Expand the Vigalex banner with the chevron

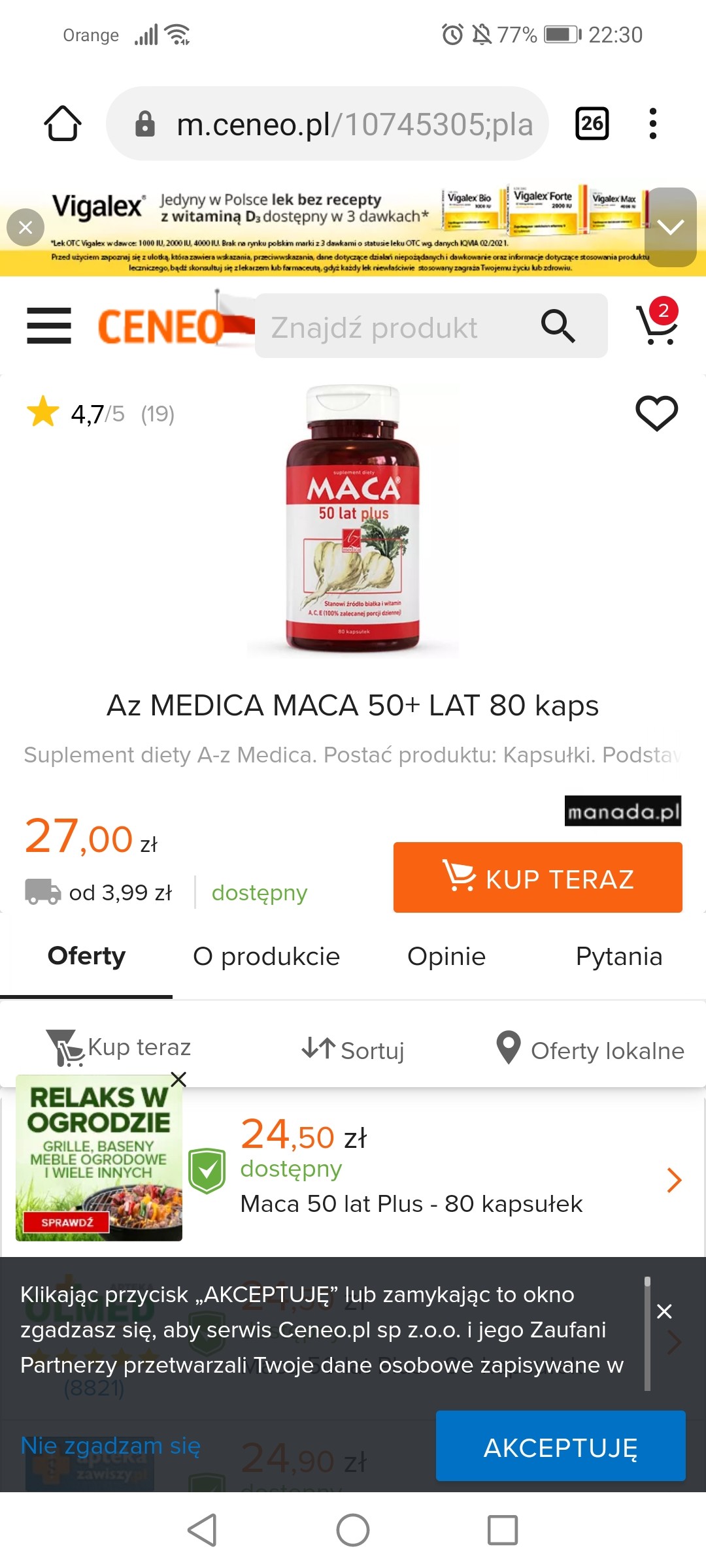670,227
